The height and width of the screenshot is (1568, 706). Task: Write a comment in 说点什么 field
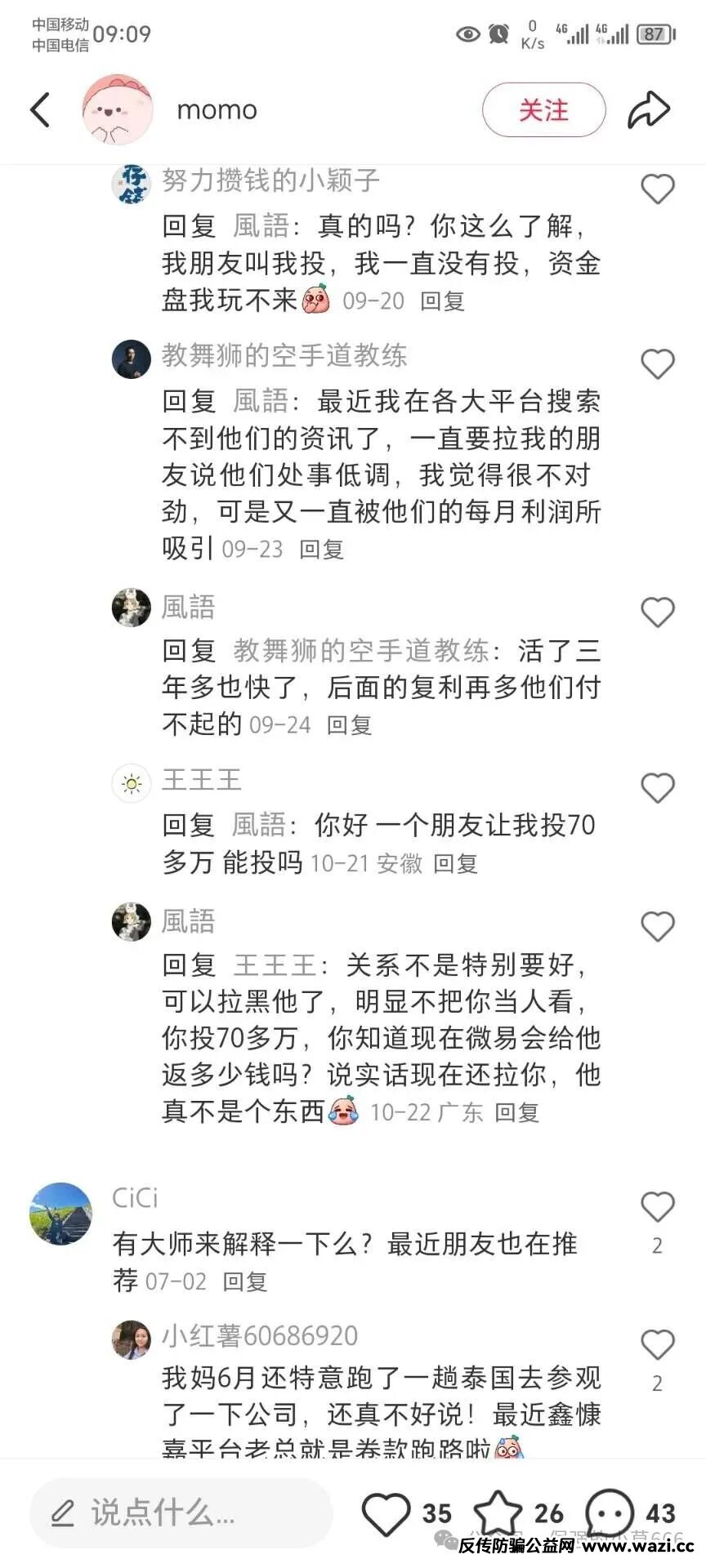click(181, 1513)
